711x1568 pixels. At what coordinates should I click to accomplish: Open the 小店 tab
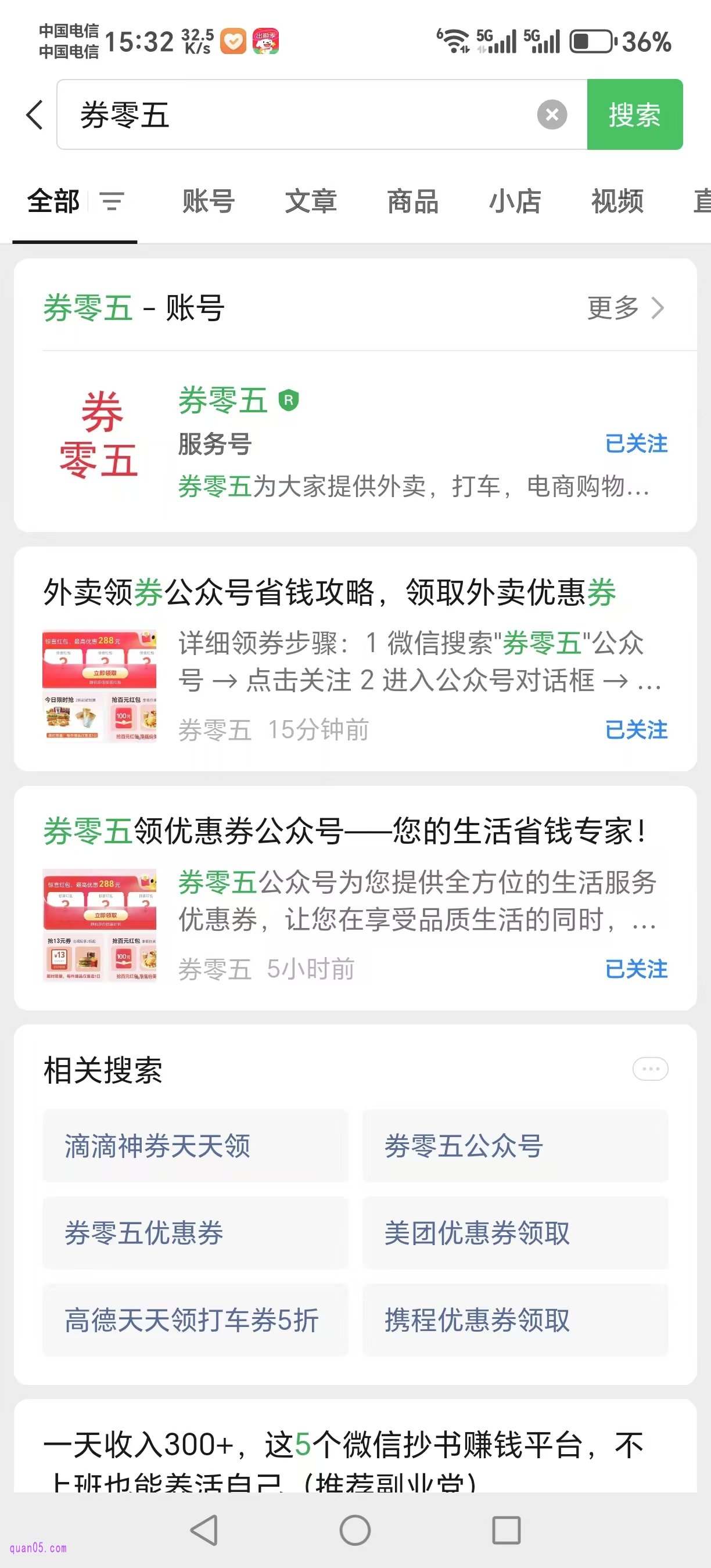(x=515, y=201)
